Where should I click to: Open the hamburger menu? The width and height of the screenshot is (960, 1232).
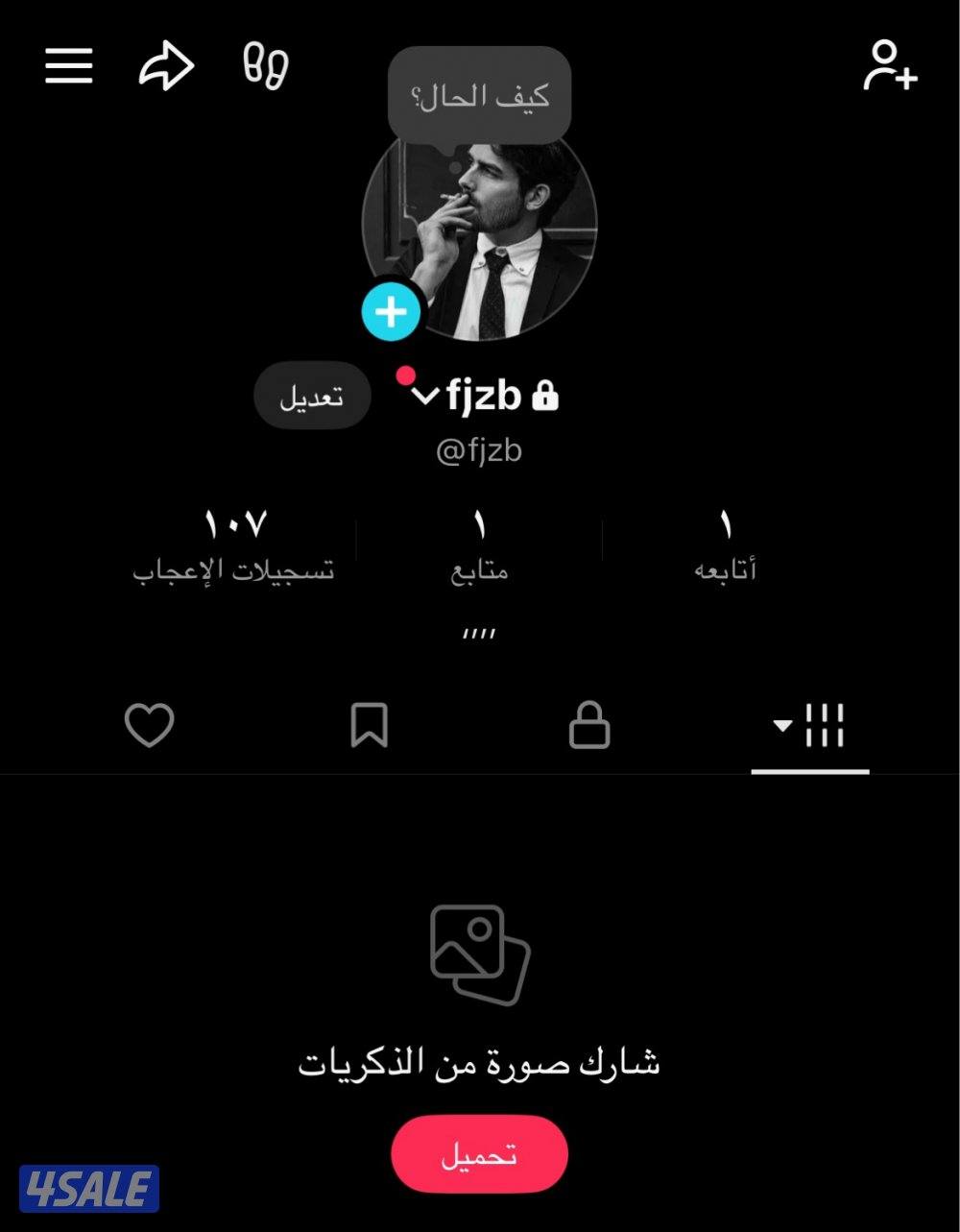(x=67, y=65)
